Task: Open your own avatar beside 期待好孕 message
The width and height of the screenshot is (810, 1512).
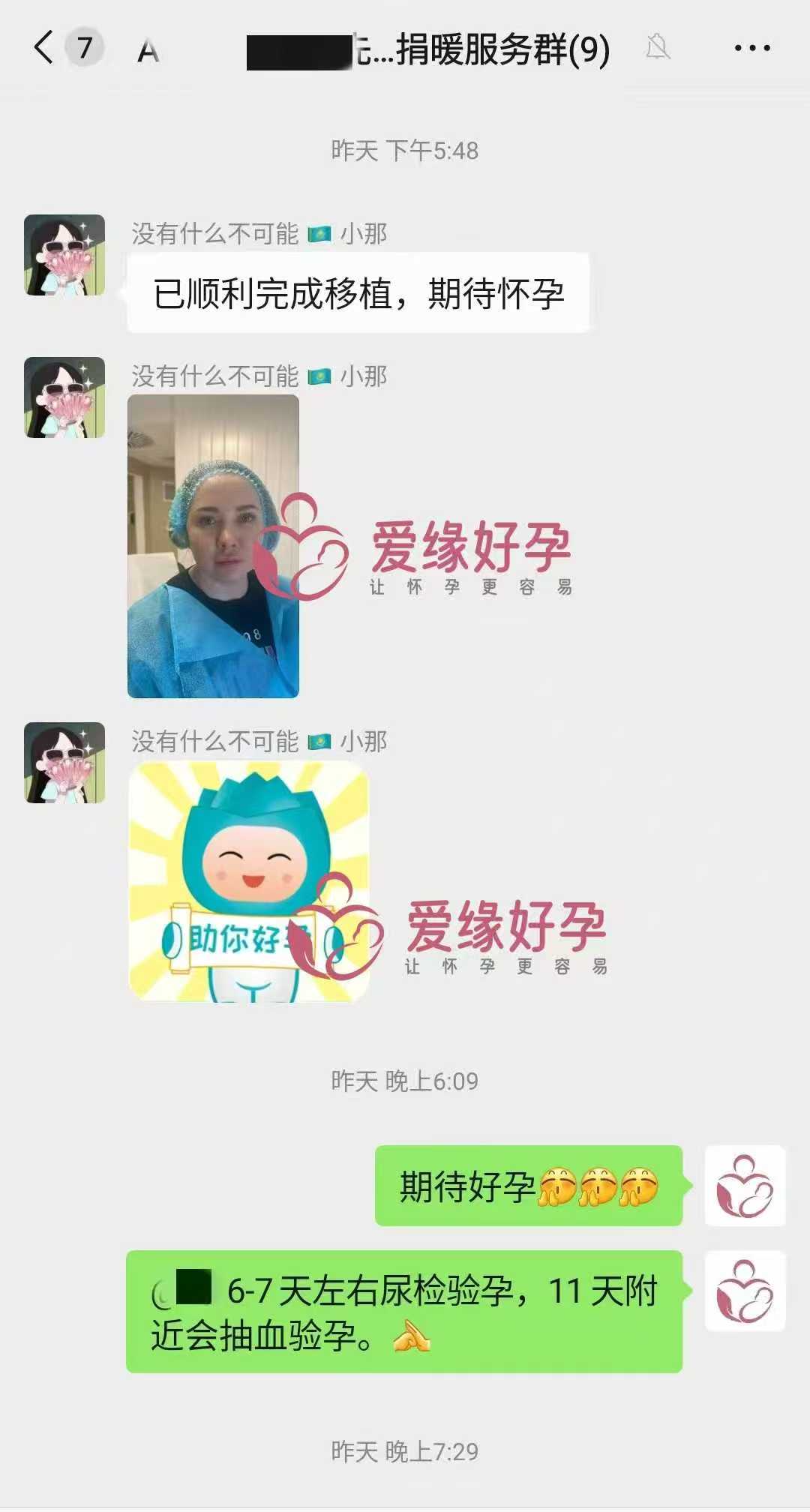Action: pyautogui.click(x=745, y=1185)
